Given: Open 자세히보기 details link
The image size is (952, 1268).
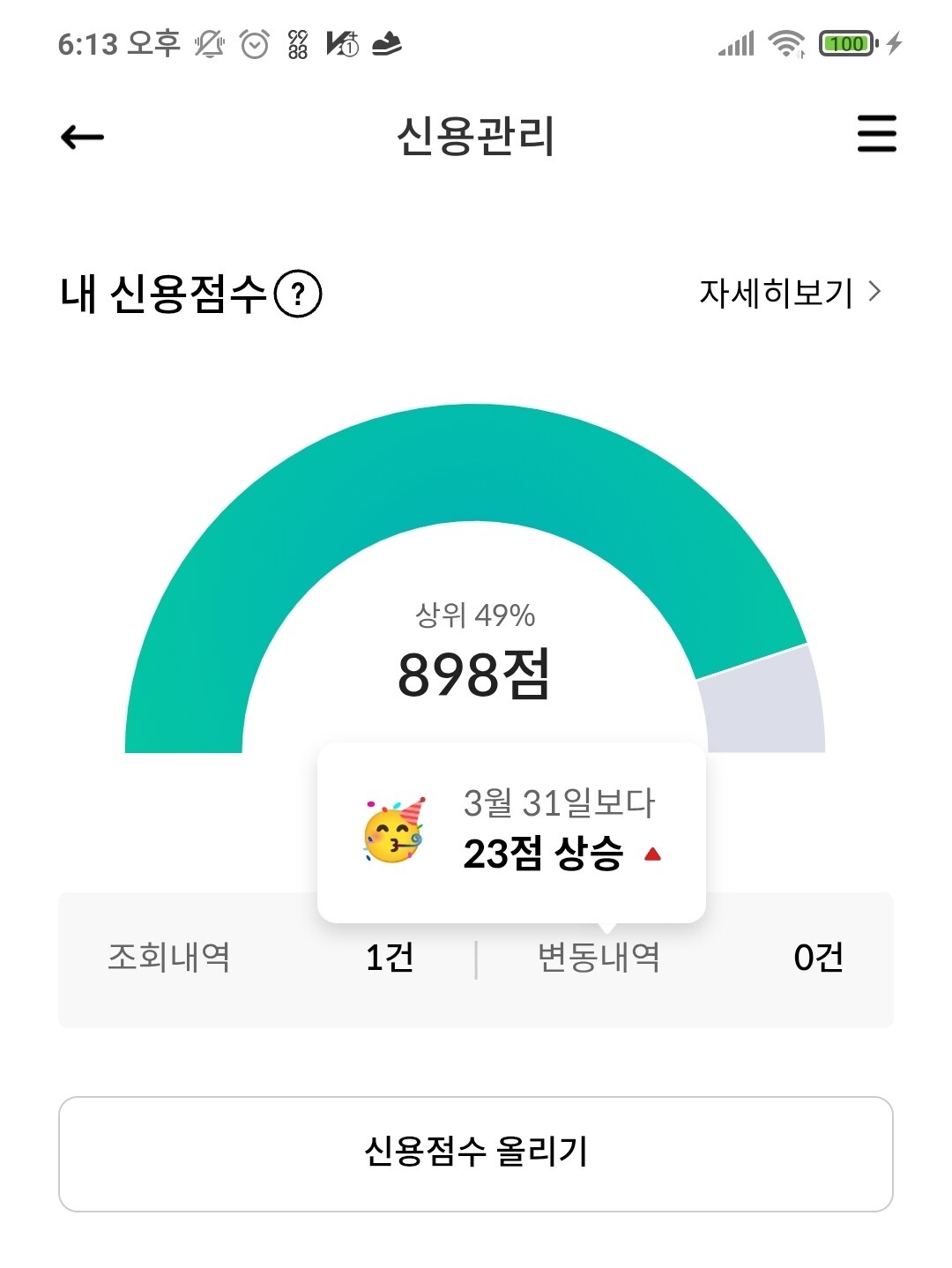Looking at the screenshot, I should [x=790, y=293].
